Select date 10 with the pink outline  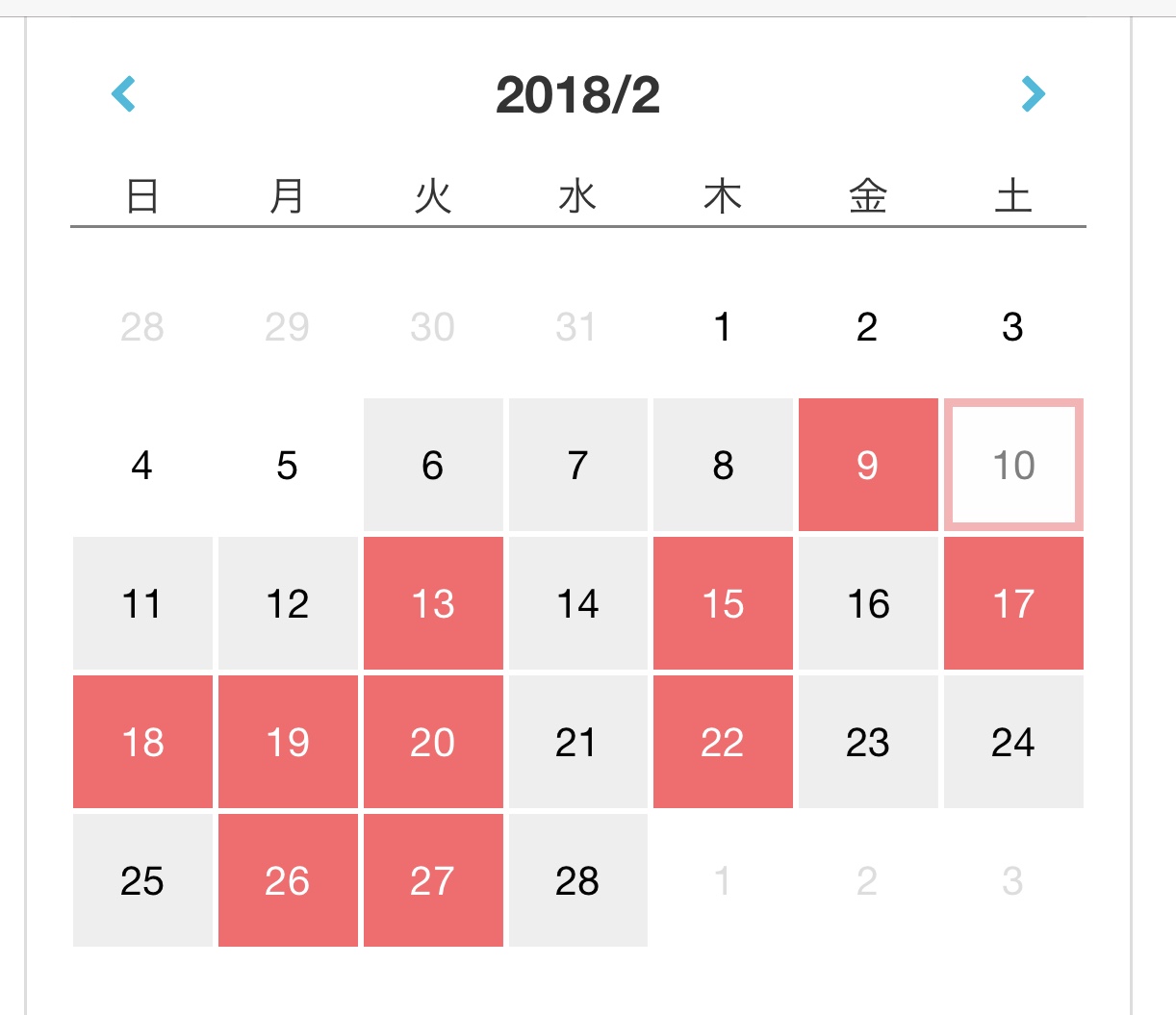click(x=1013, y=465)
